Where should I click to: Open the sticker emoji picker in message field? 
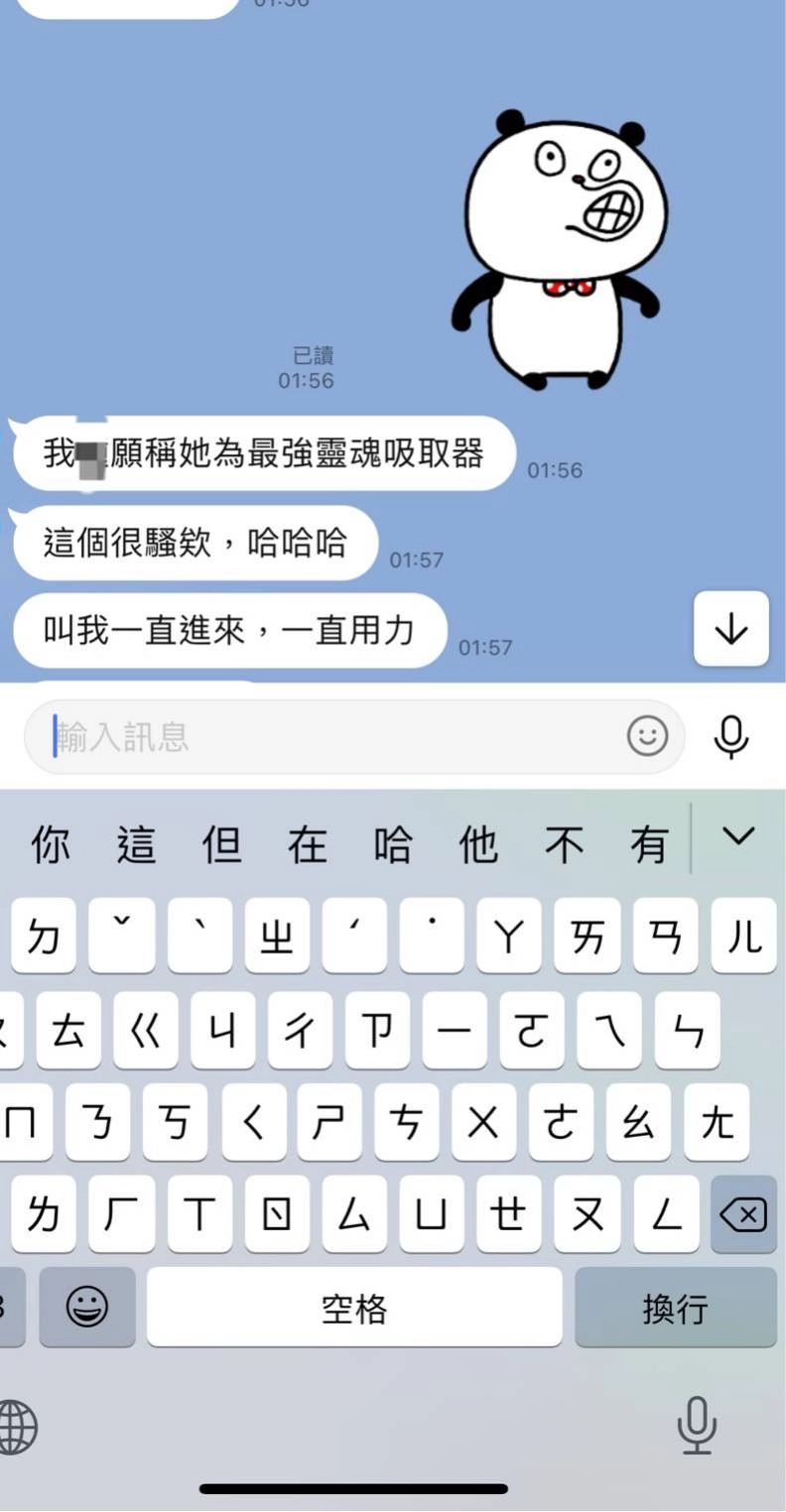click(648, 736)
